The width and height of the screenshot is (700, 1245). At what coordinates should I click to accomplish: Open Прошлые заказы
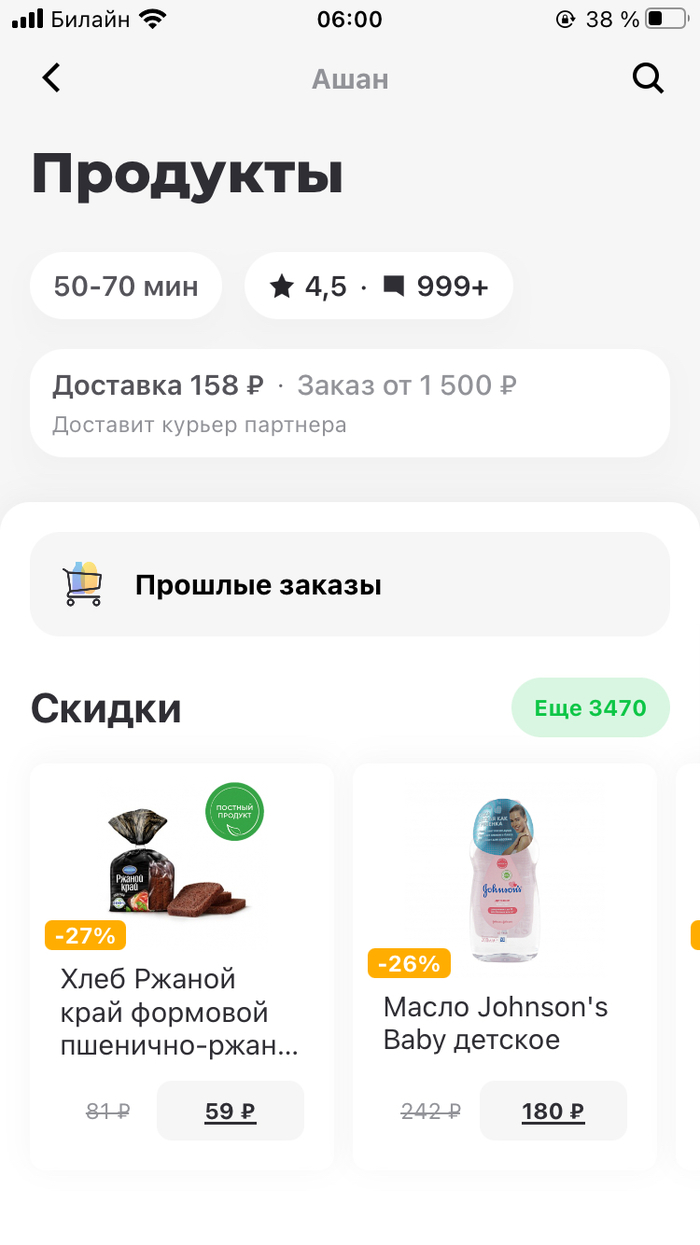point(349,584)
